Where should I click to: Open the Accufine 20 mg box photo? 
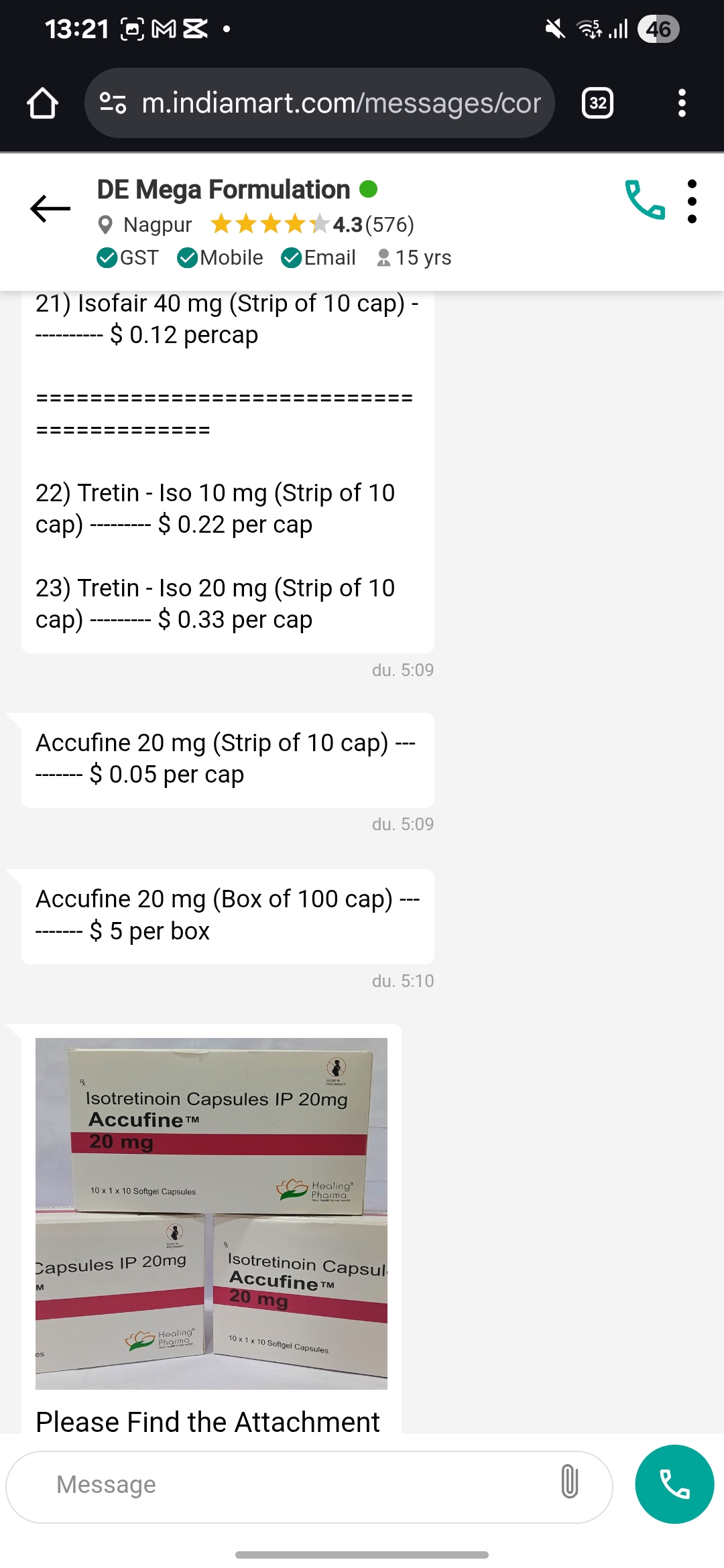[x=211, y=1213]
